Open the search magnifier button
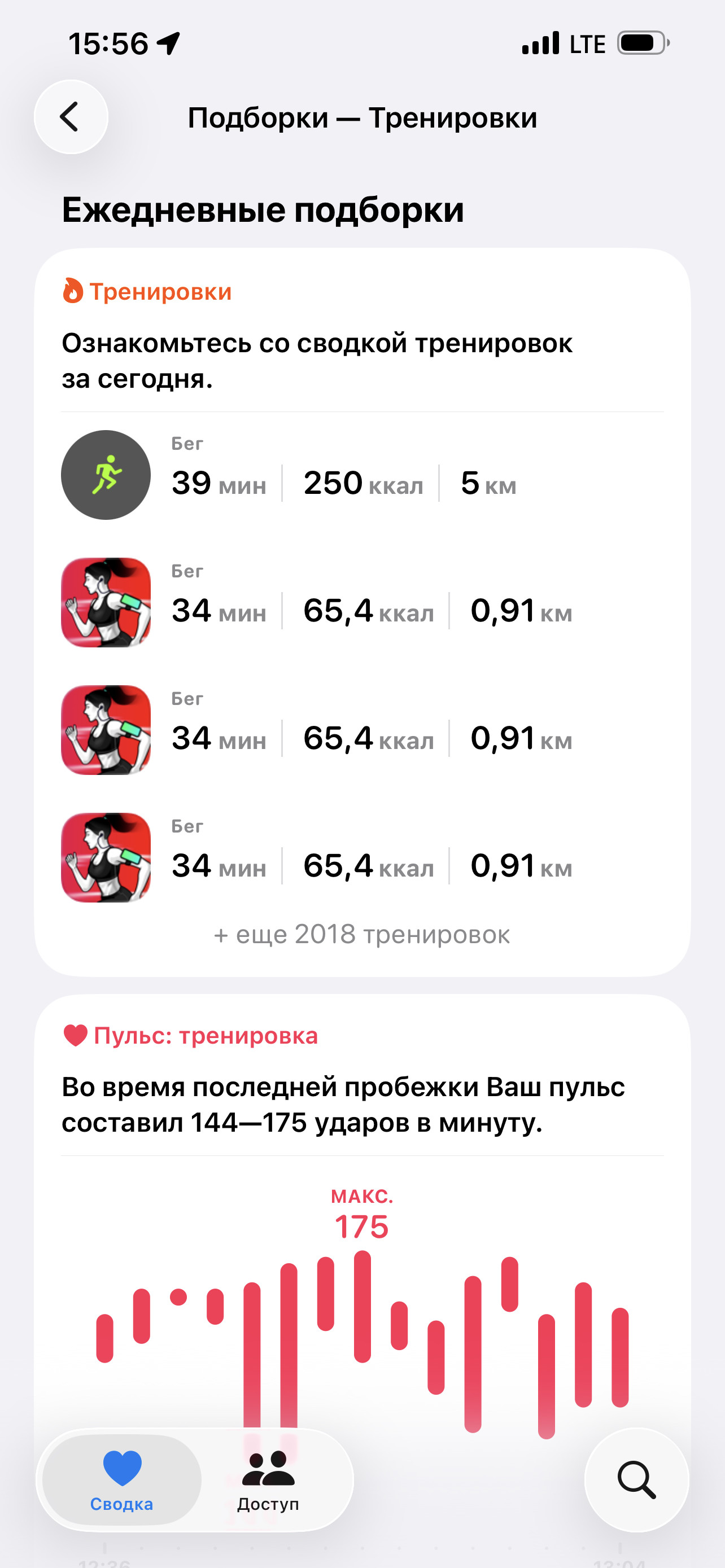This screenshot has height=1568, width=725. tap(637, 1480)
